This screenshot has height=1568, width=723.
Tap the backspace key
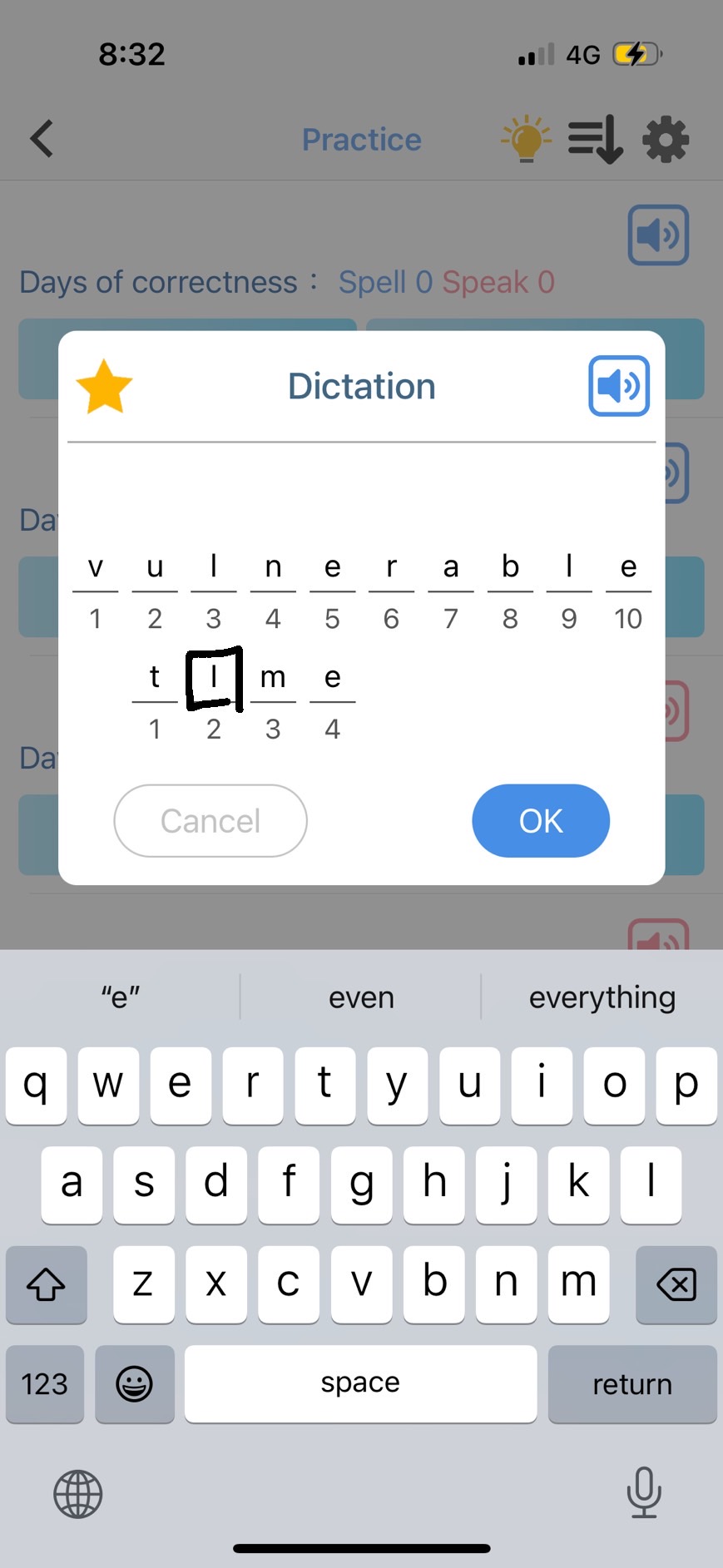676,1284
